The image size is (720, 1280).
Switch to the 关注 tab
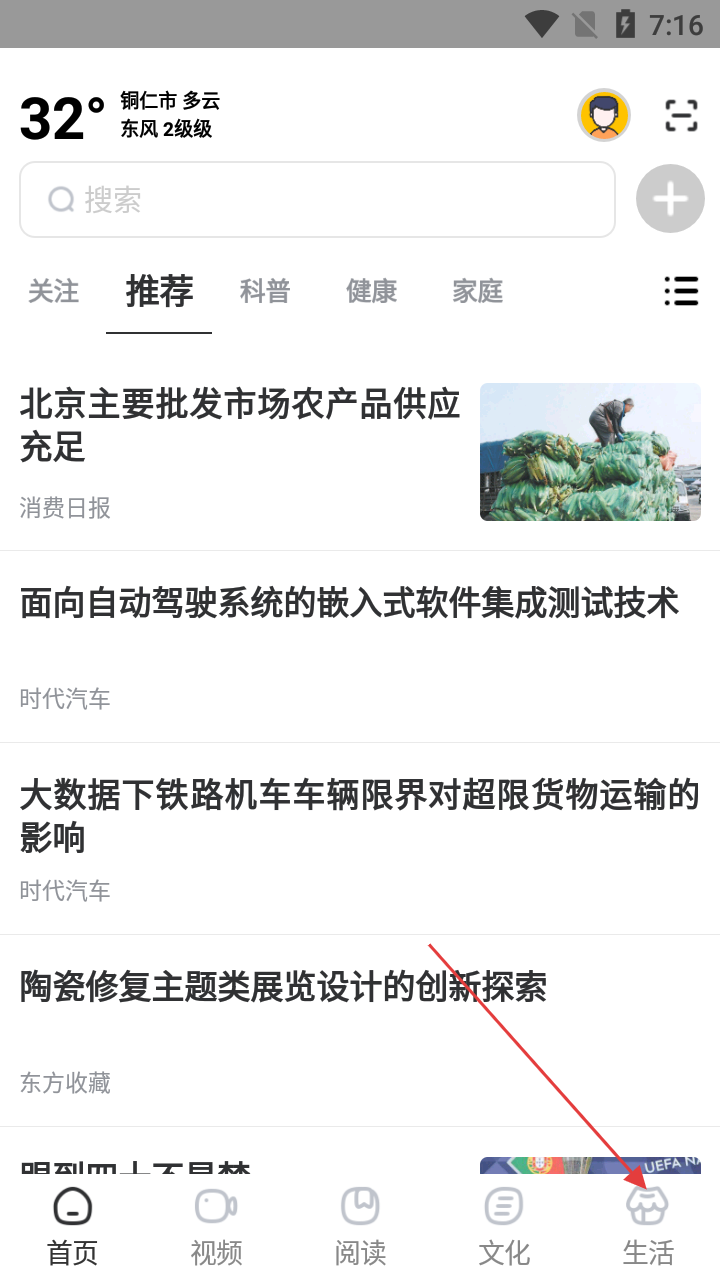coord(53,292)
